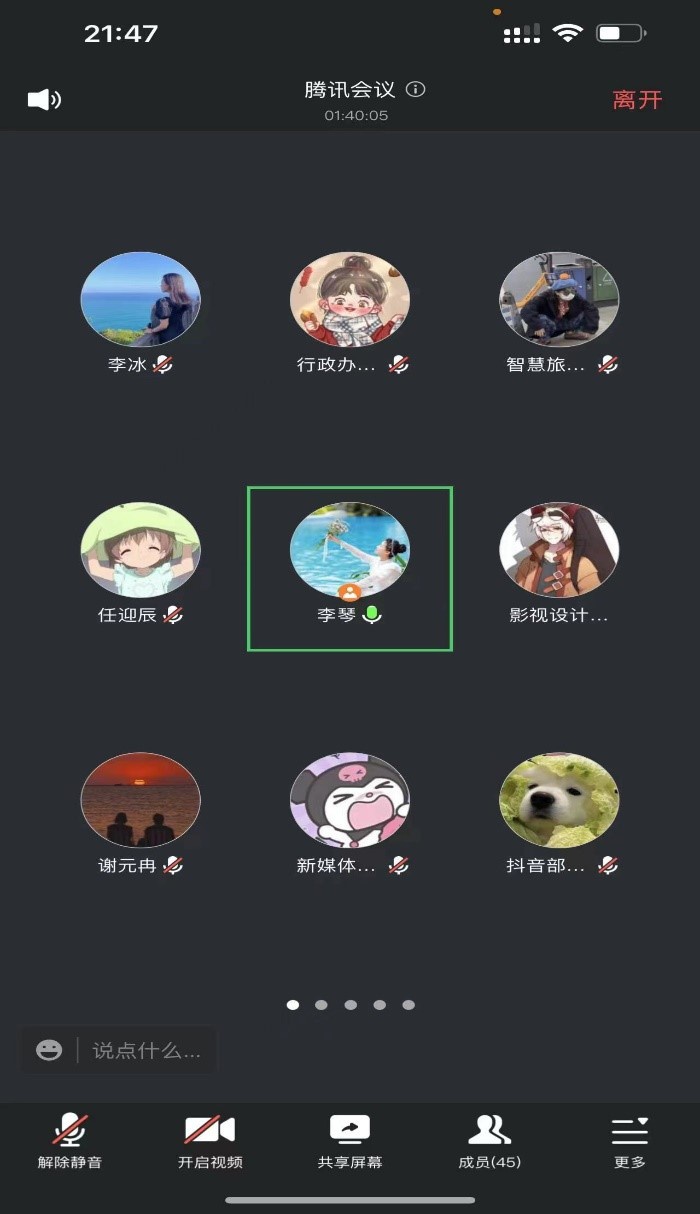The image size is (700, 1214).
Task: Select the 新媒体 participant tile
Action: 350,800
